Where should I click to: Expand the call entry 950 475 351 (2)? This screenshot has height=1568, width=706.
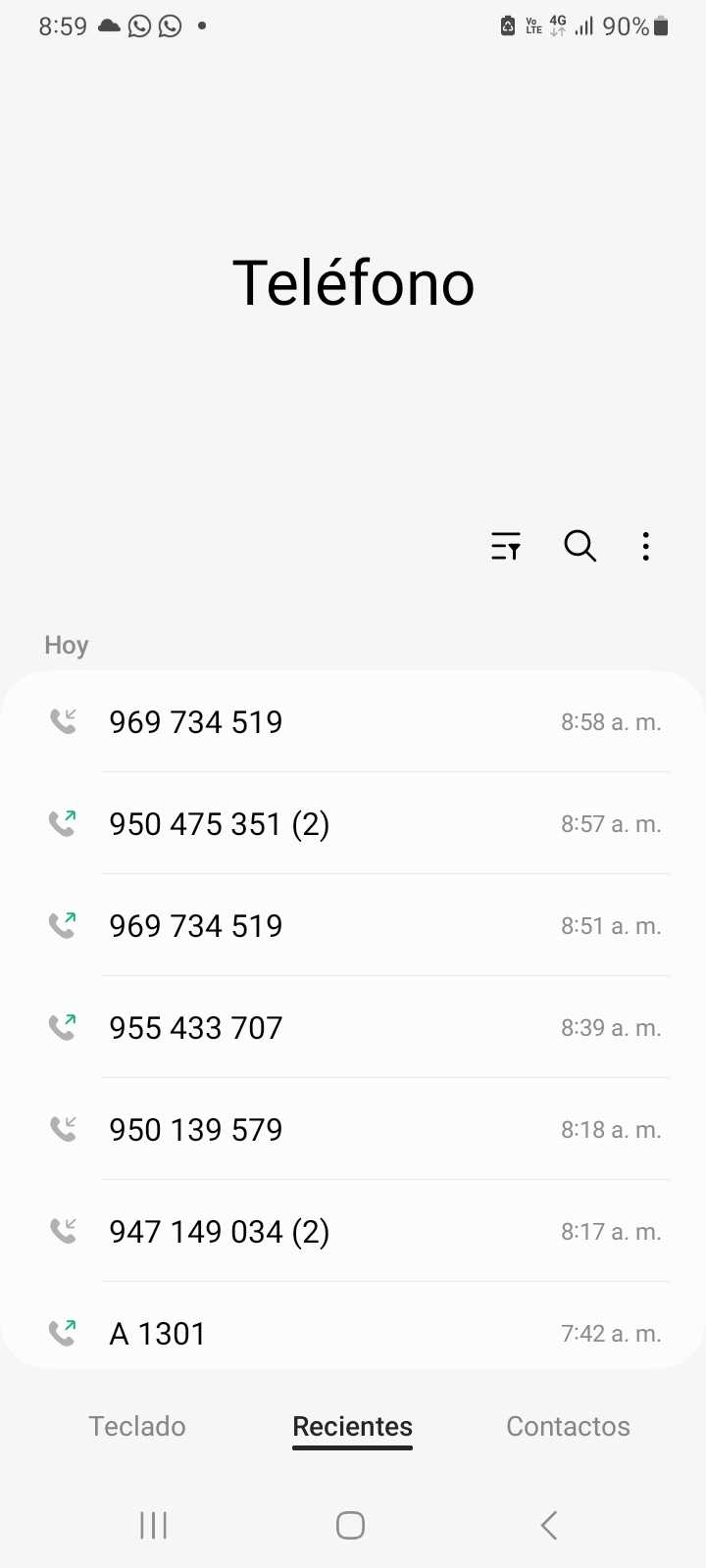click(353, 824)
